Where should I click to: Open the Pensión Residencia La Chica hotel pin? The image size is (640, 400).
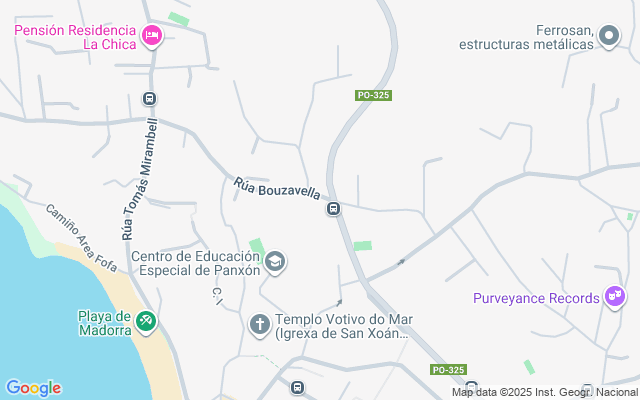[152, 36]
